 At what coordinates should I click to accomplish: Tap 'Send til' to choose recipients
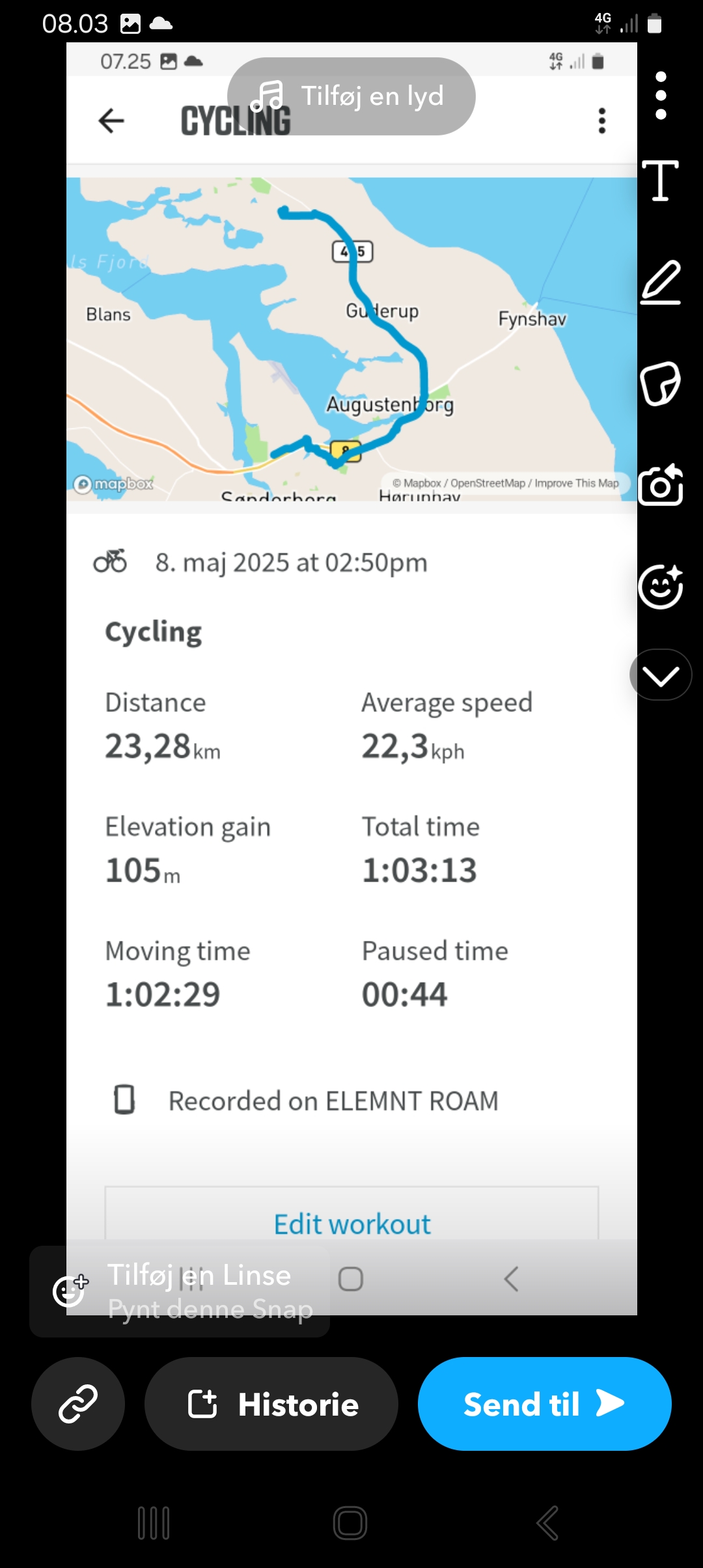coord(544,1404)
